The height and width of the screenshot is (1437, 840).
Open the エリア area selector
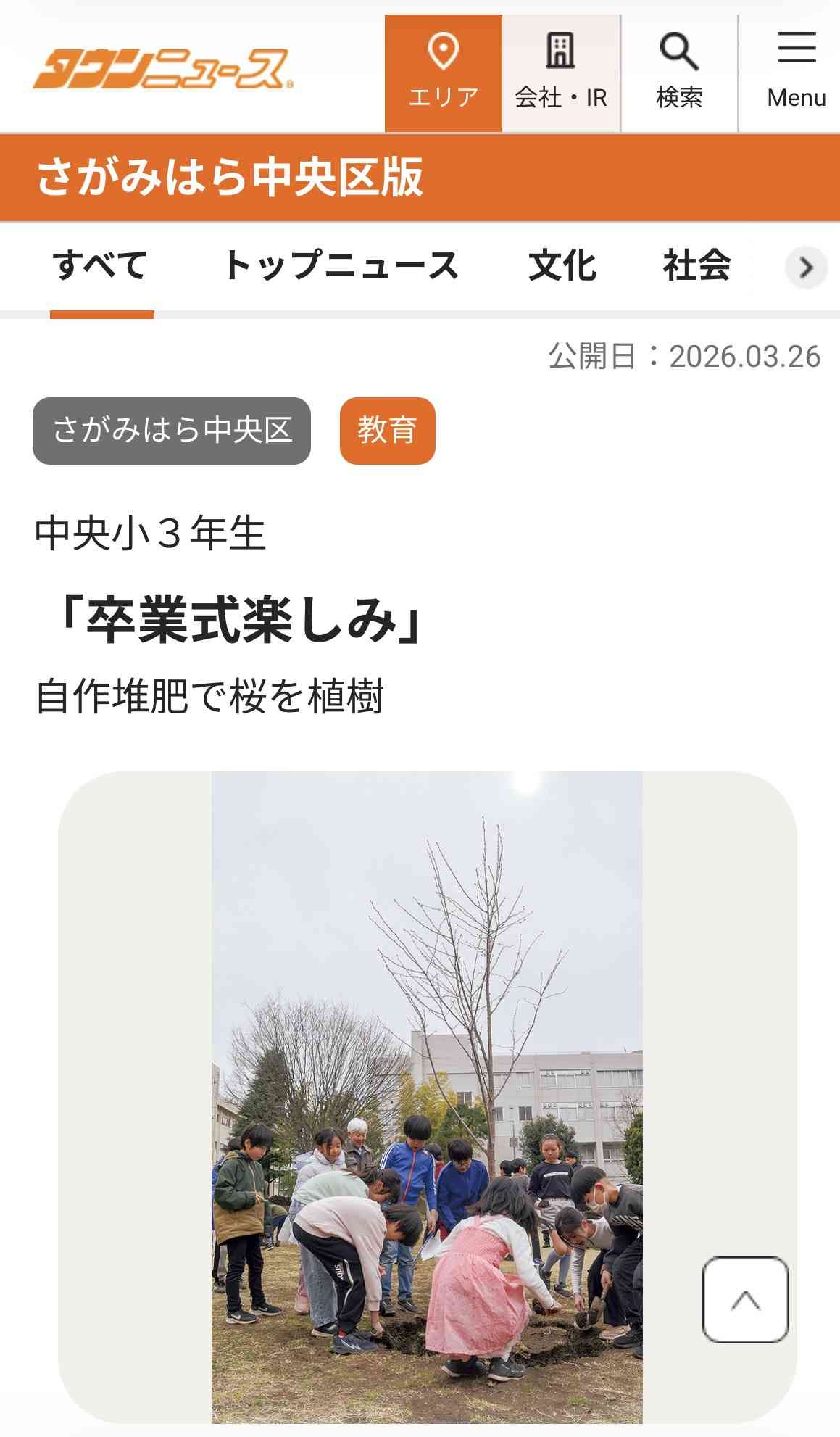click(x=443, y=73)
